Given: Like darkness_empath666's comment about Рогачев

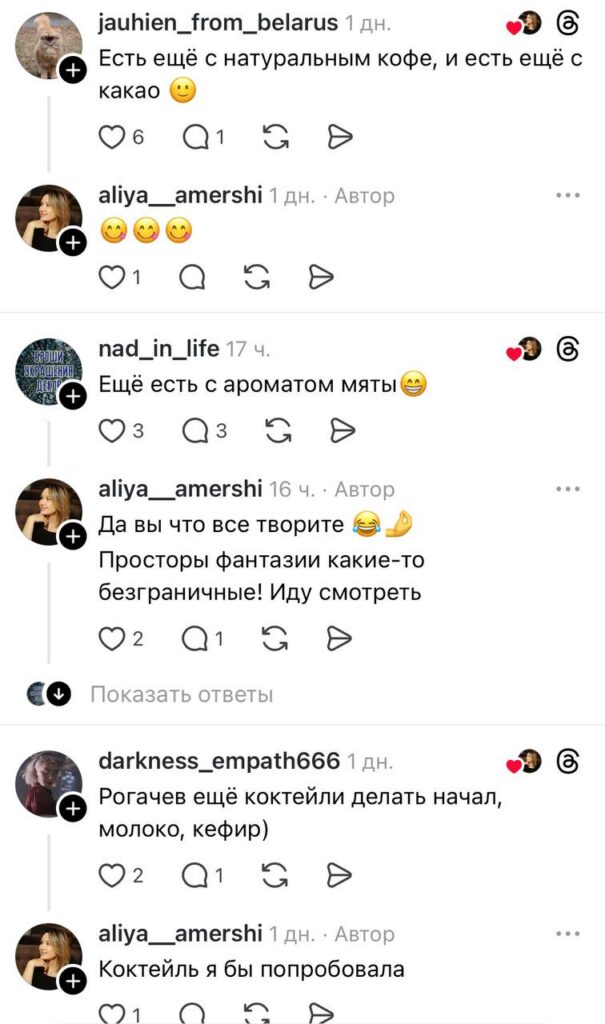Looking at the screenshot, I should click(x=110, y=876).
